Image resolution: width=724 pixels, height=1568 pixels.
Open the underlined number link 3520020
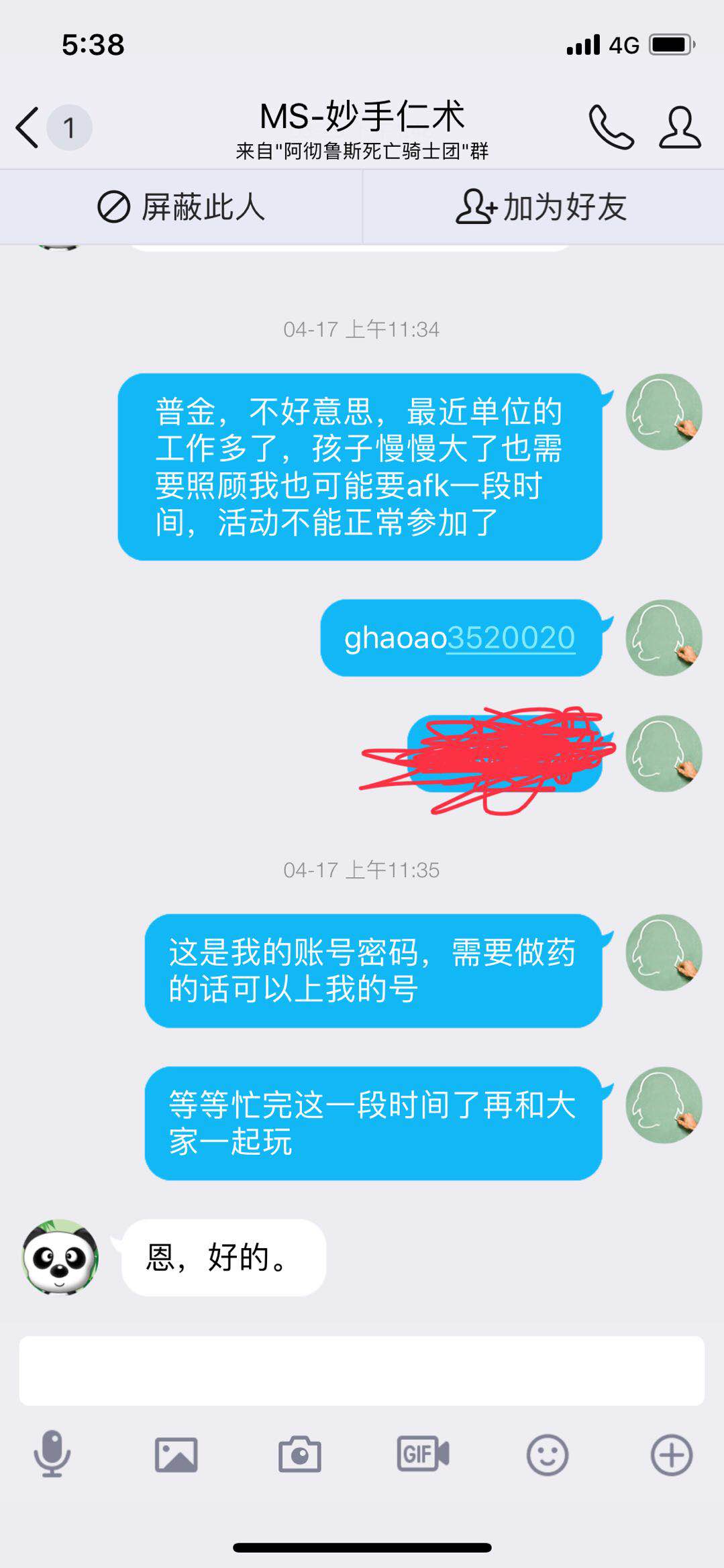511,637
